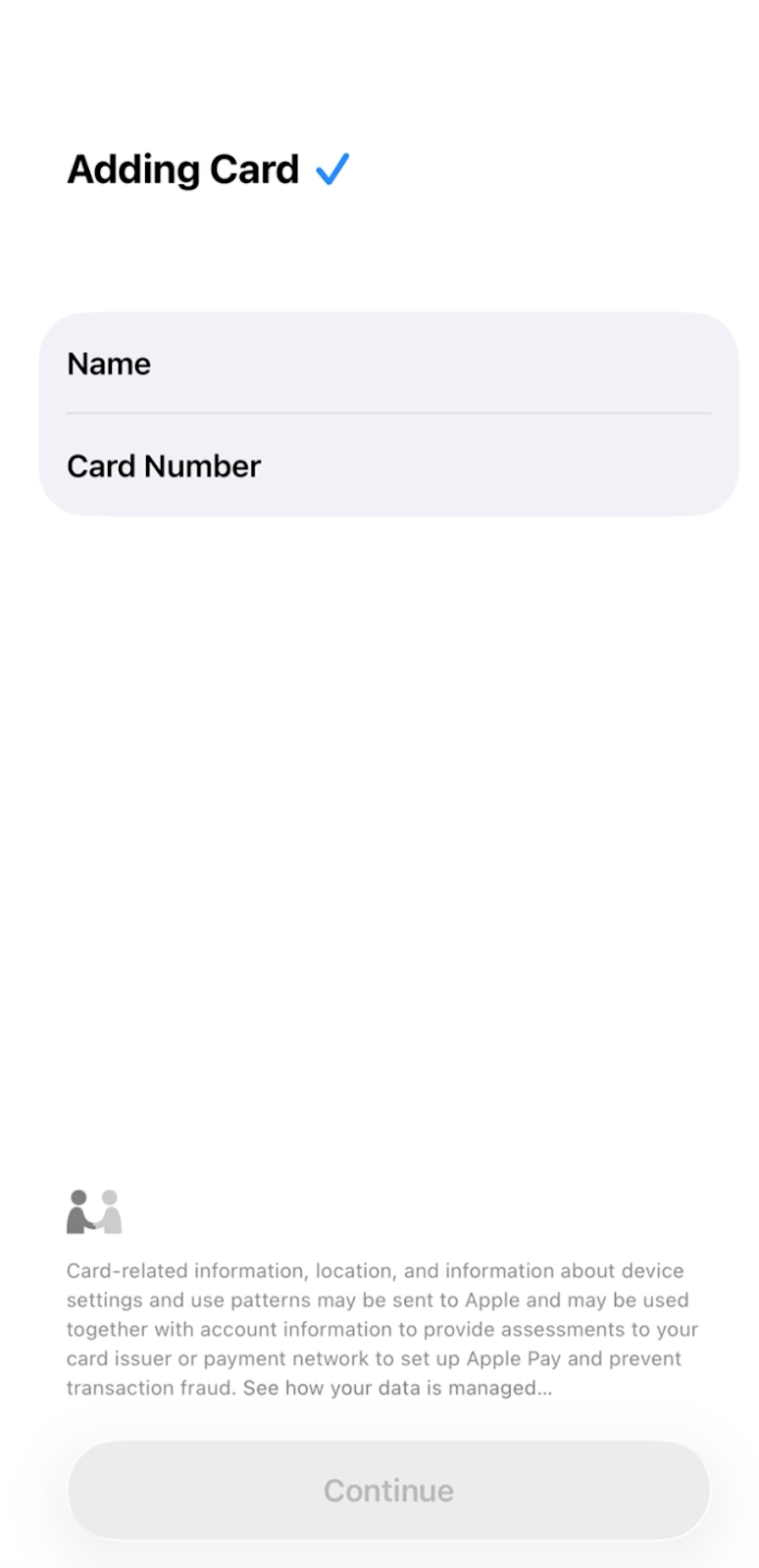Open See how your data is managed link
The height and width of the screenshot is (1568, 759).
397,1388
